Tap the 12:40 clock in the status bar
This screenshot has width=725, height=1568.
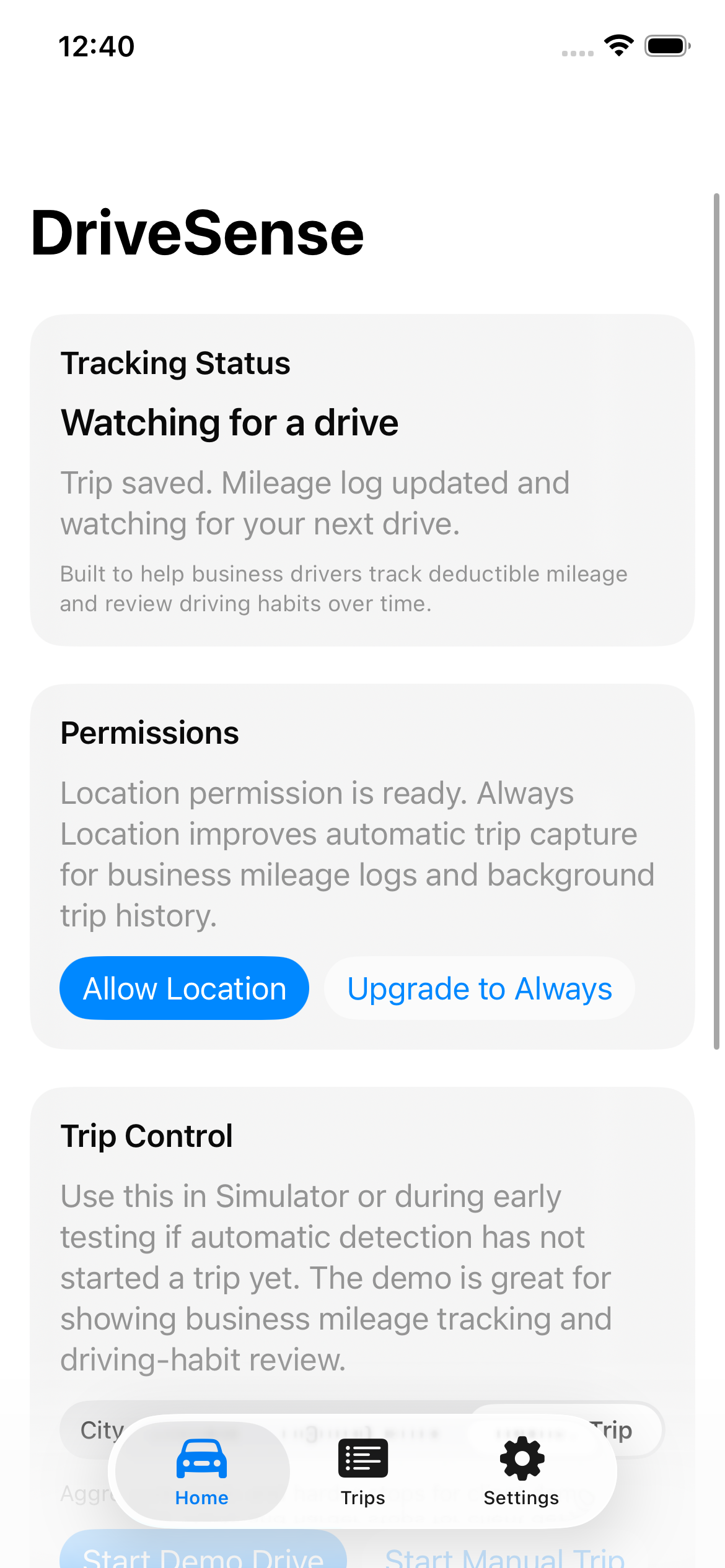point(96,45)
